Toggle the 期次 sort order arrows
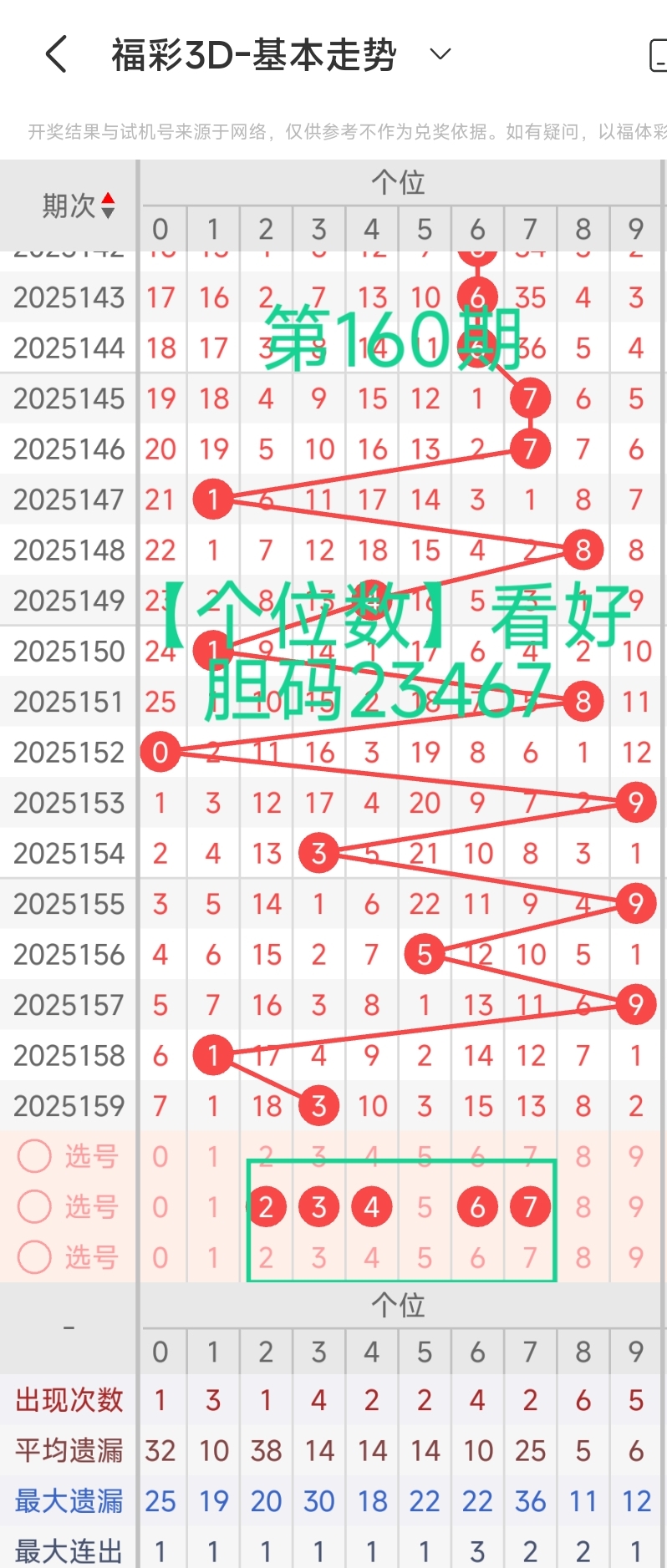 point(108,206)
